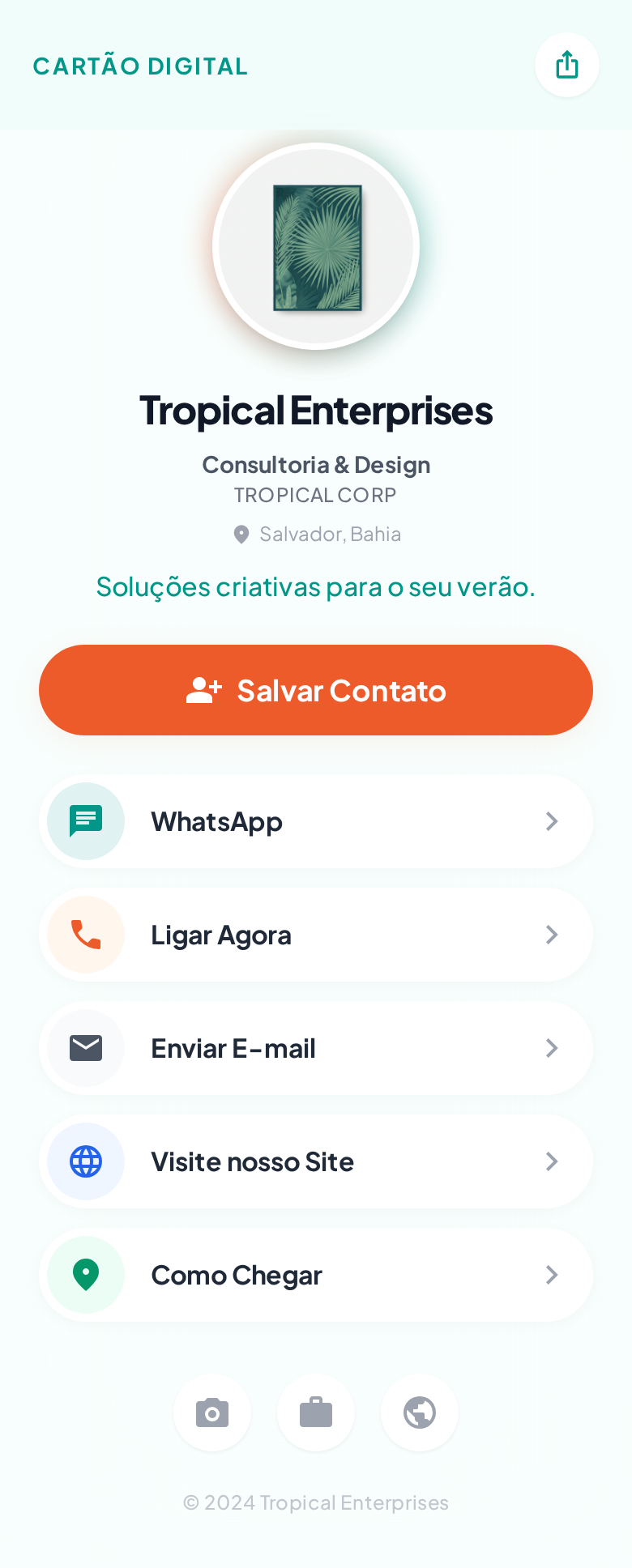Open the Ligar Agora chevron arrow
632x1568 pixels.
point(552,935)
